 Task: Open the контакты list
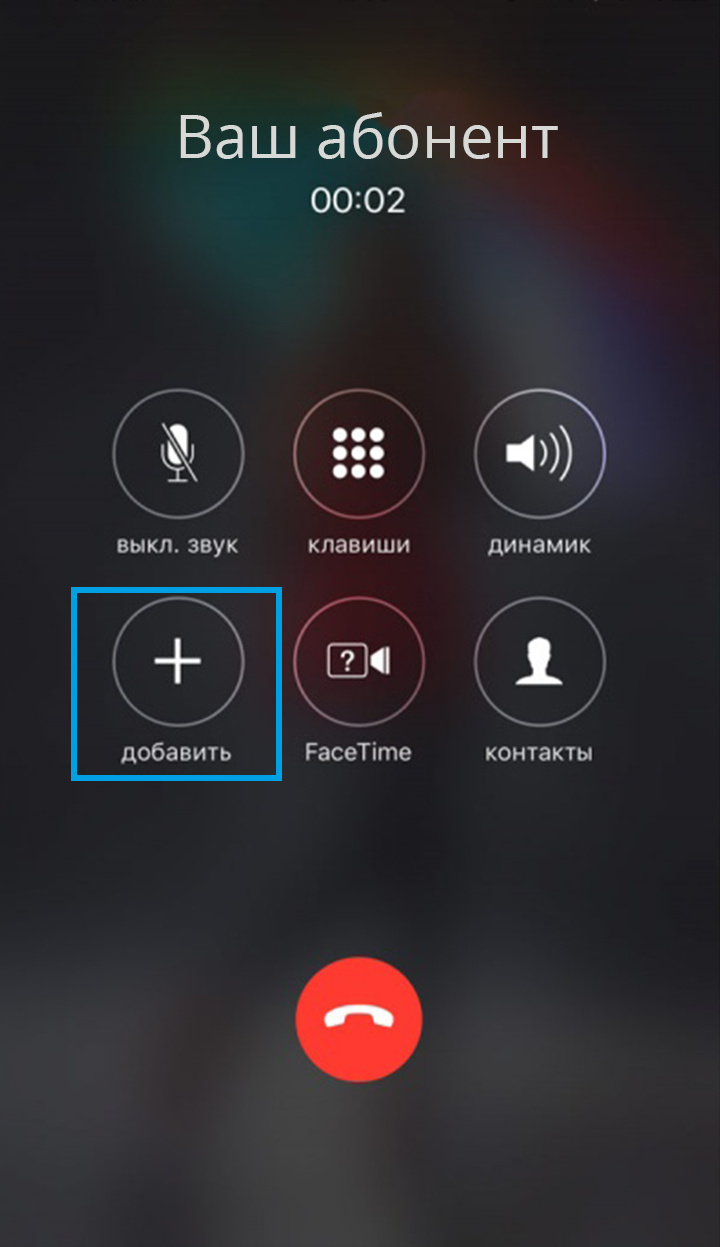539,662
